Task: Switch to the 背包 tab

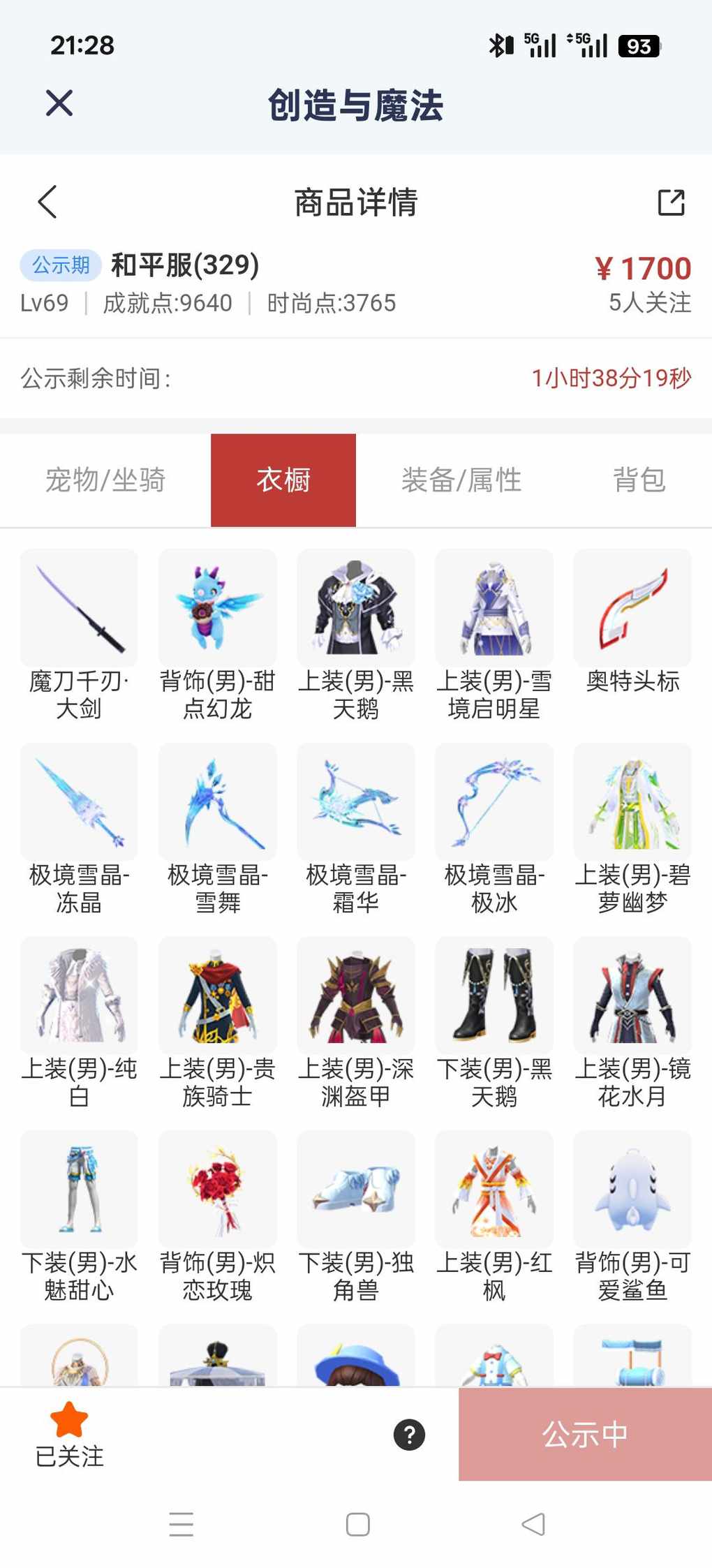Action: [639, 480]
